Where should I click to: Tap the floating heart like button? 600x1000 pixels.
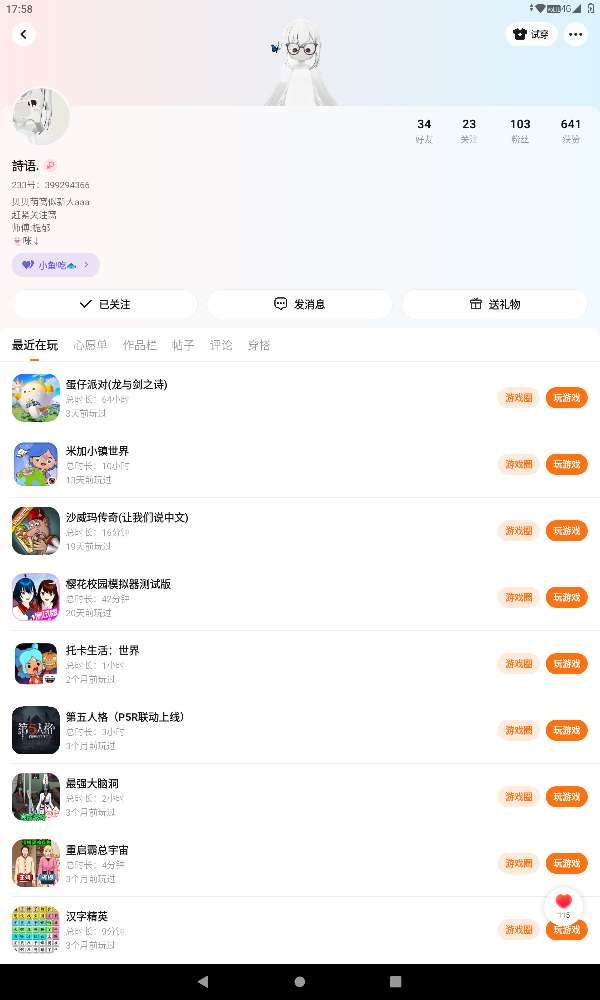point(563,903)
